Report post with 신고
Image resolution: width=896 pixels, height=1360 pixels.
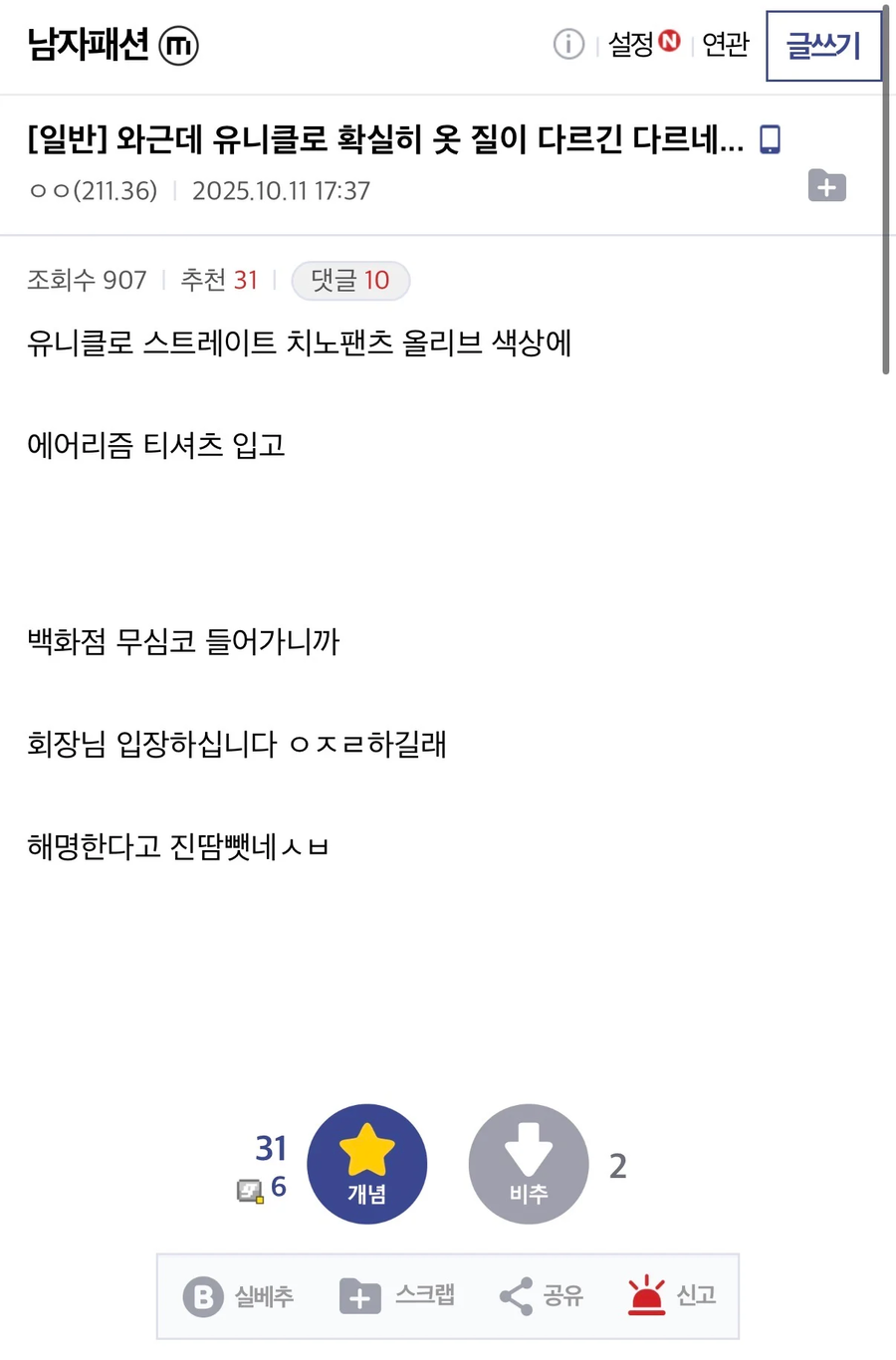pos(672,1296)
